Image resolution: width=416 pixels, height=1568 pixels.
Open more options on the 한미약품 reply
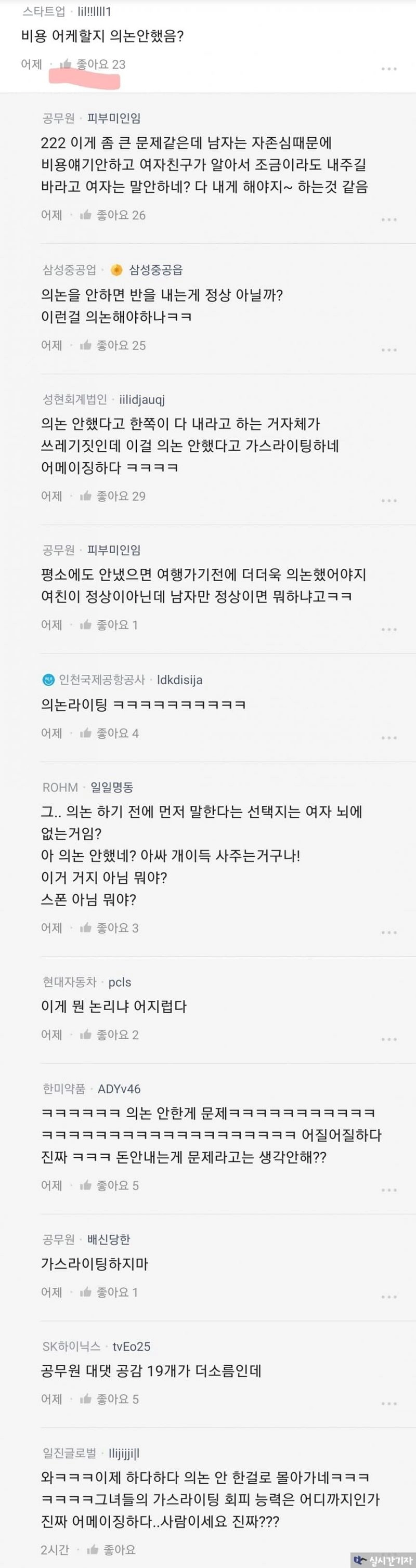(x=388, y=1190)
